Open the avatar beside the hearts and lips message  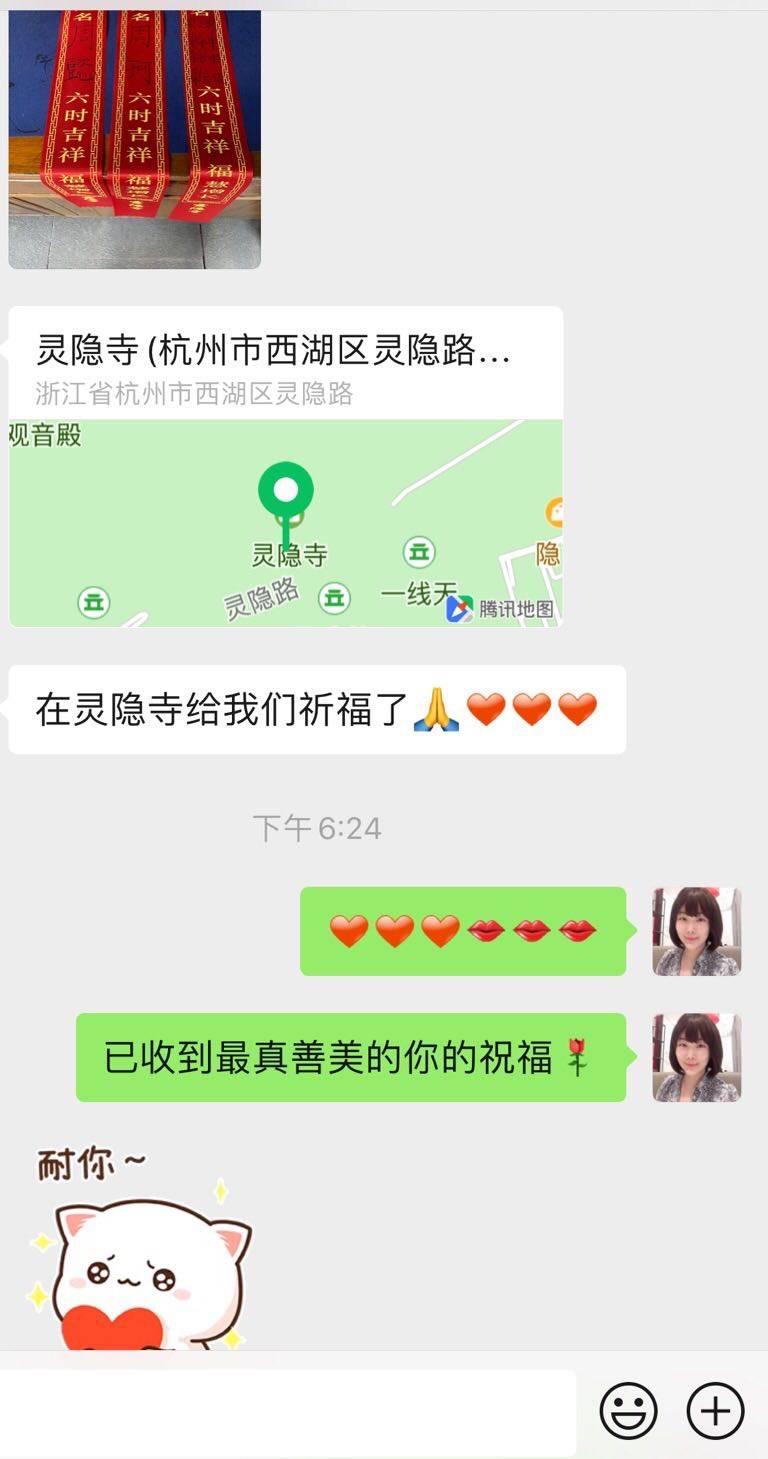[x=697, y=931]
